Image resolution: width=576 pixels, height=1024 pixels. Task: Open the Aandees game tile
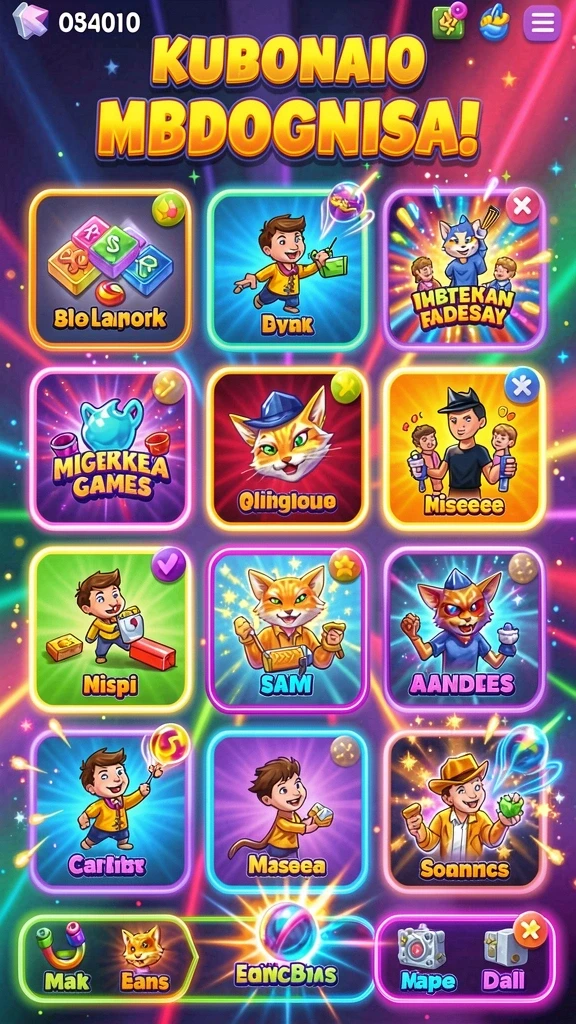[464, 629]
